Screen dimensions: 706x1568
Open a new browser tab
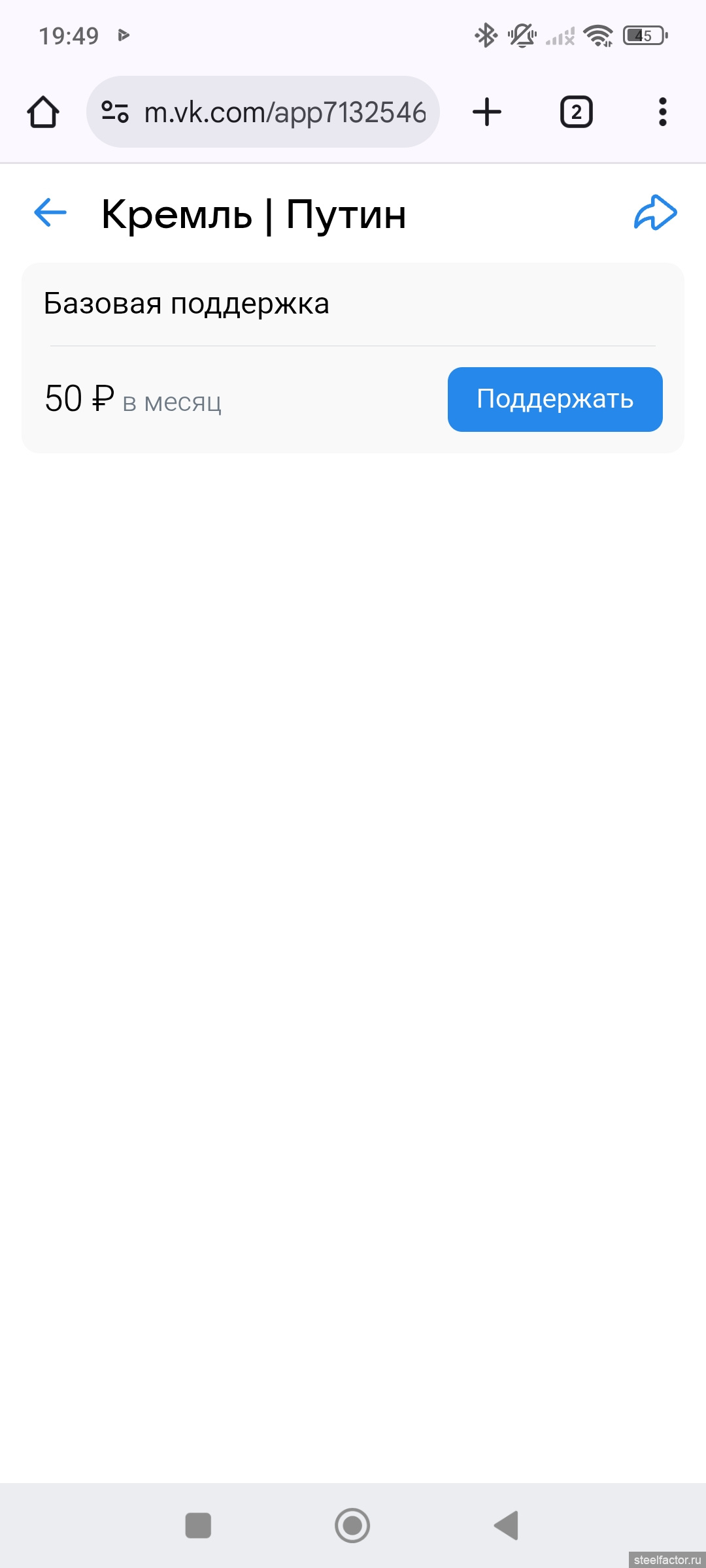click(x=487, y=112)
